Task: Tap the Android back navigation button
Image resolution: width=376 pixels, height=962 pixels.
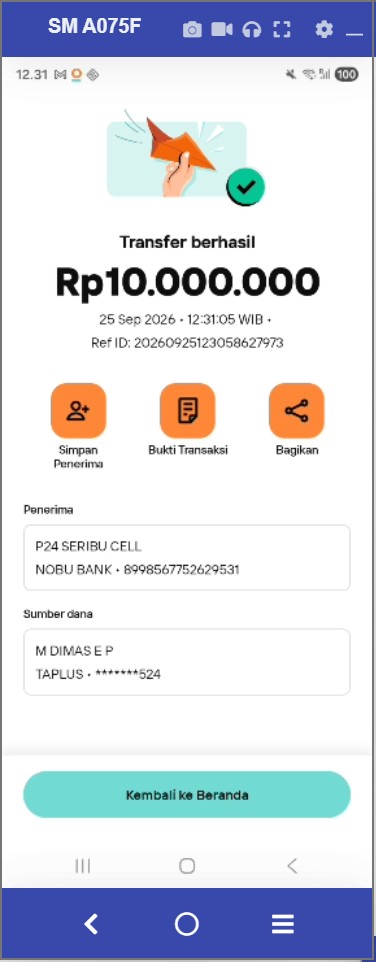Action: [292, 866]
